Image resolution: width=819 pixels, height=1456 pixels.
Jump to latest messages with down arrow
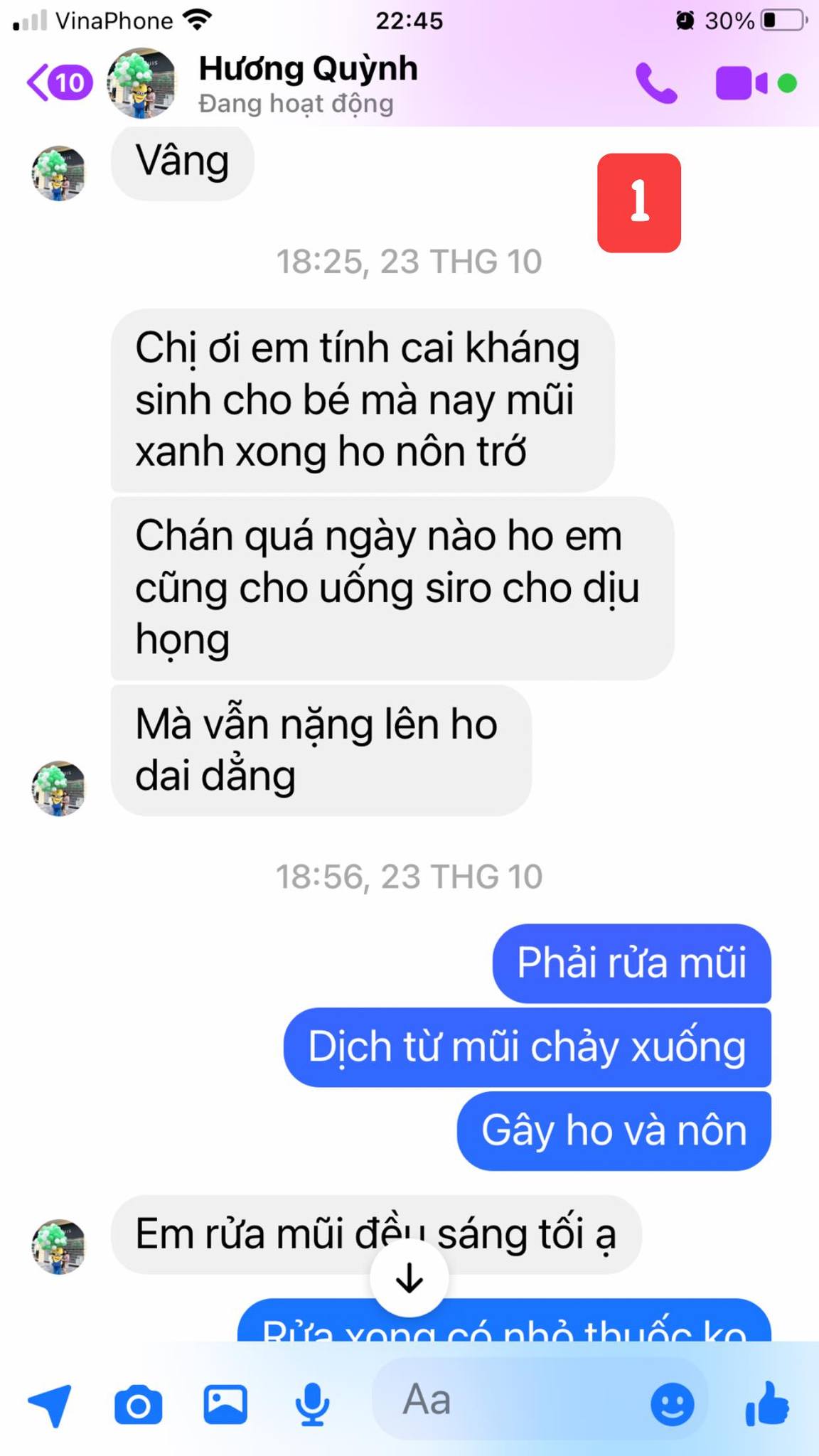coord(409,1280)
